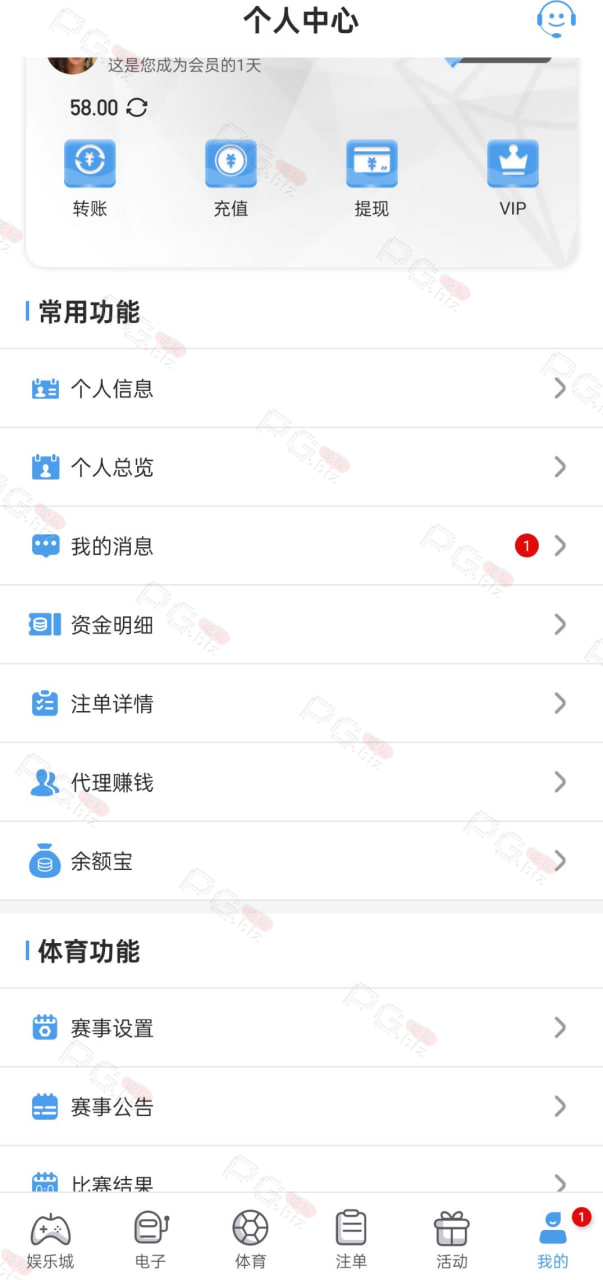The width and height of the screenshot is (603, 1280).
Task: Open 转账 transfer
Action: coord(90,179)
